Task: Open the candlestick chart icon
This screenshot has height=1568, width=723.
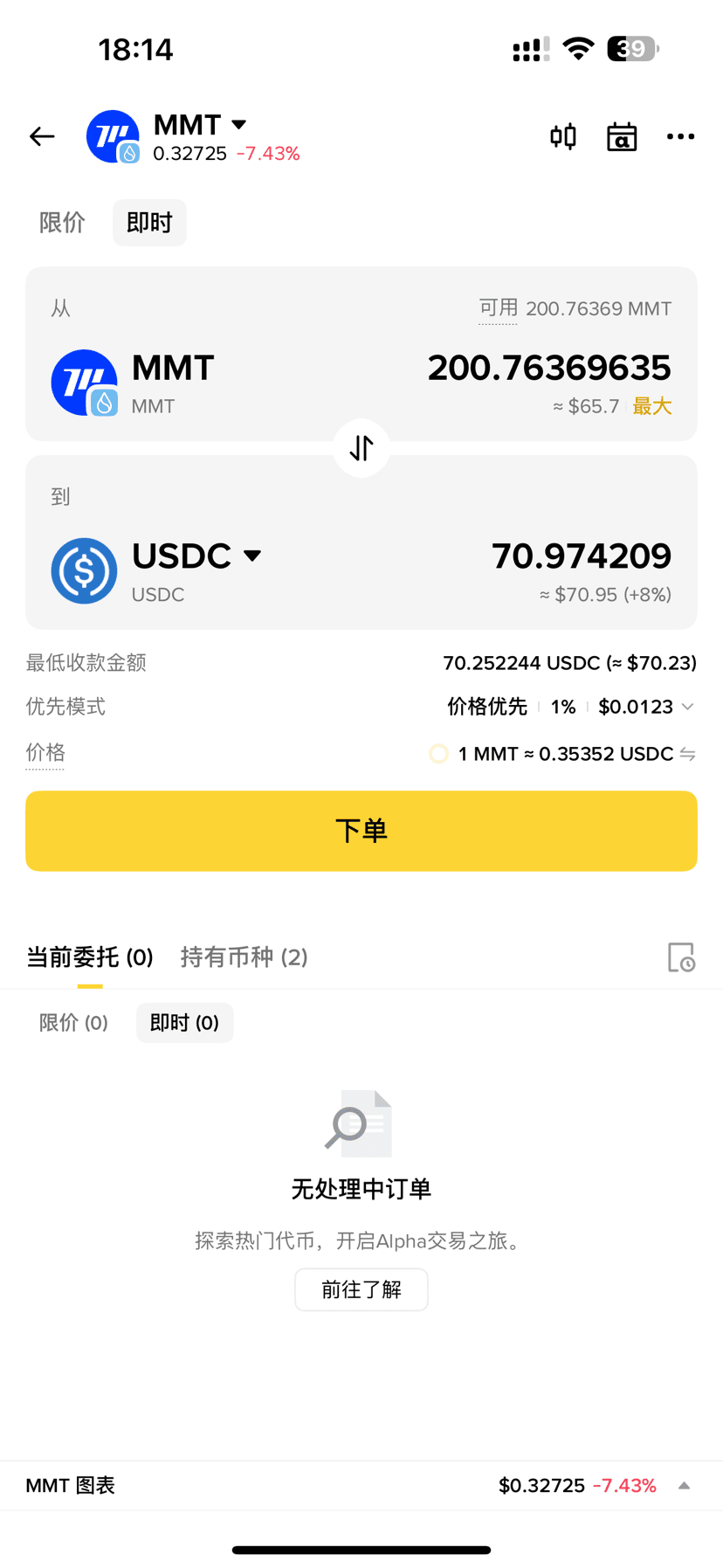Action: tap(563, 136)
